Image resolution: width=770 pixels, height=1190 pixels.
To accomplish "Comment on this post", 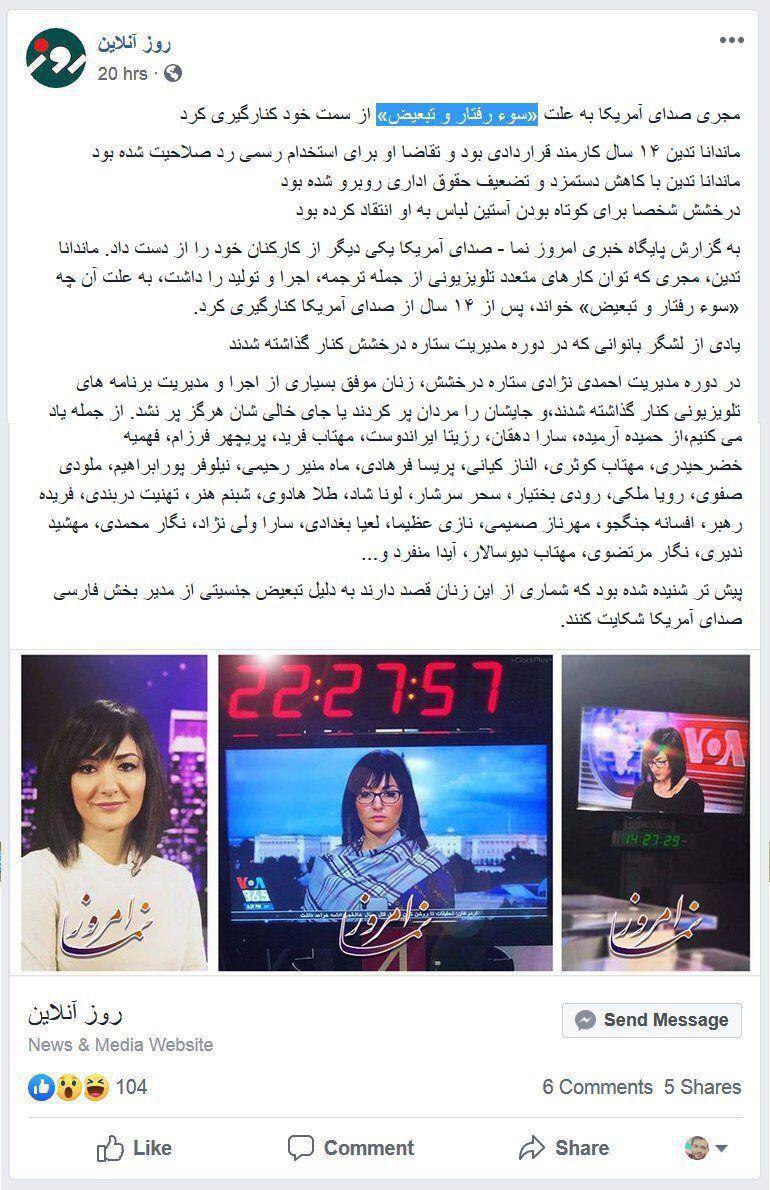I will coord(351,1148).
